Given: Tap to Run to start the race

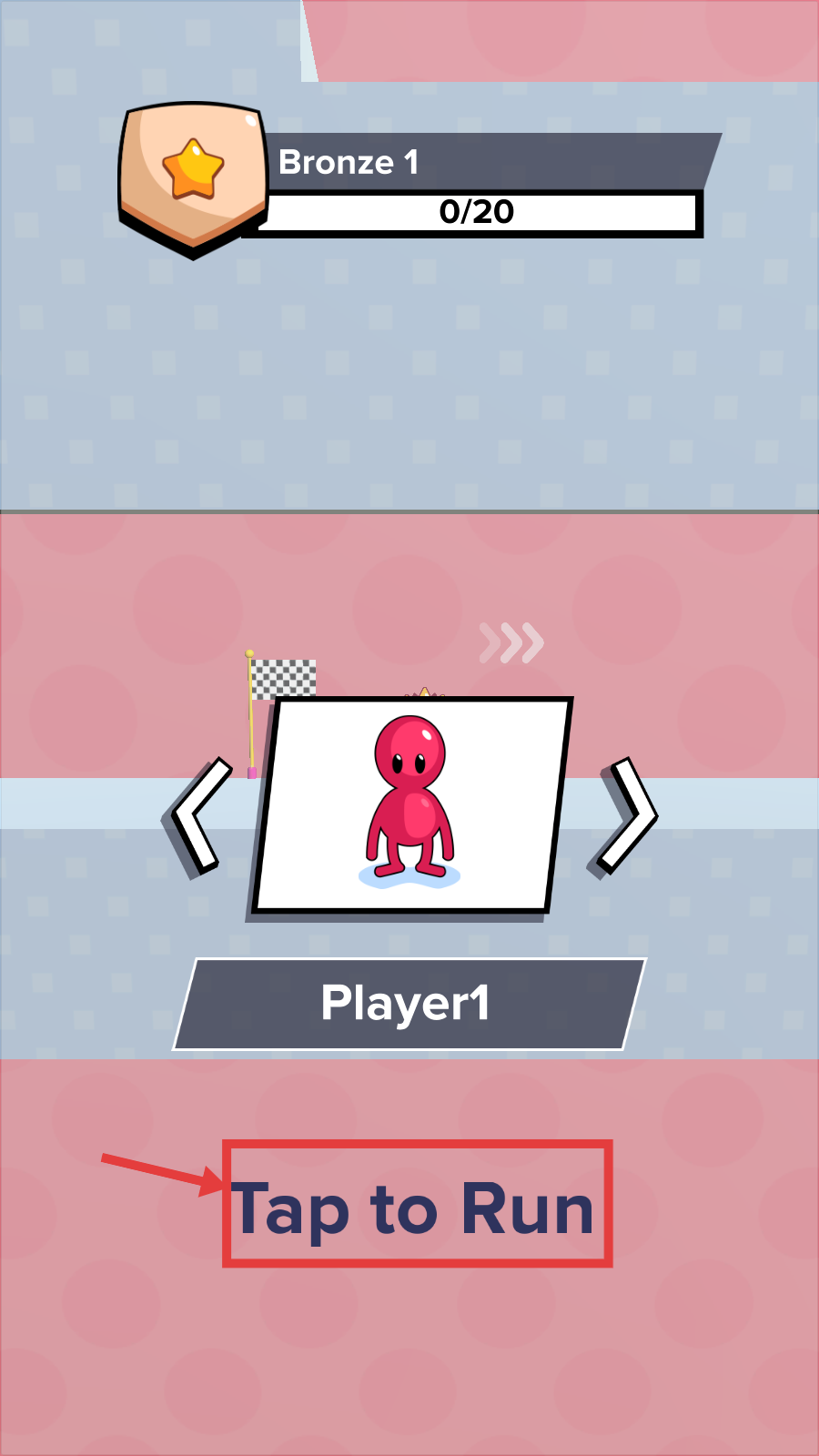Looking at the screenshot, I should 416,1206.
